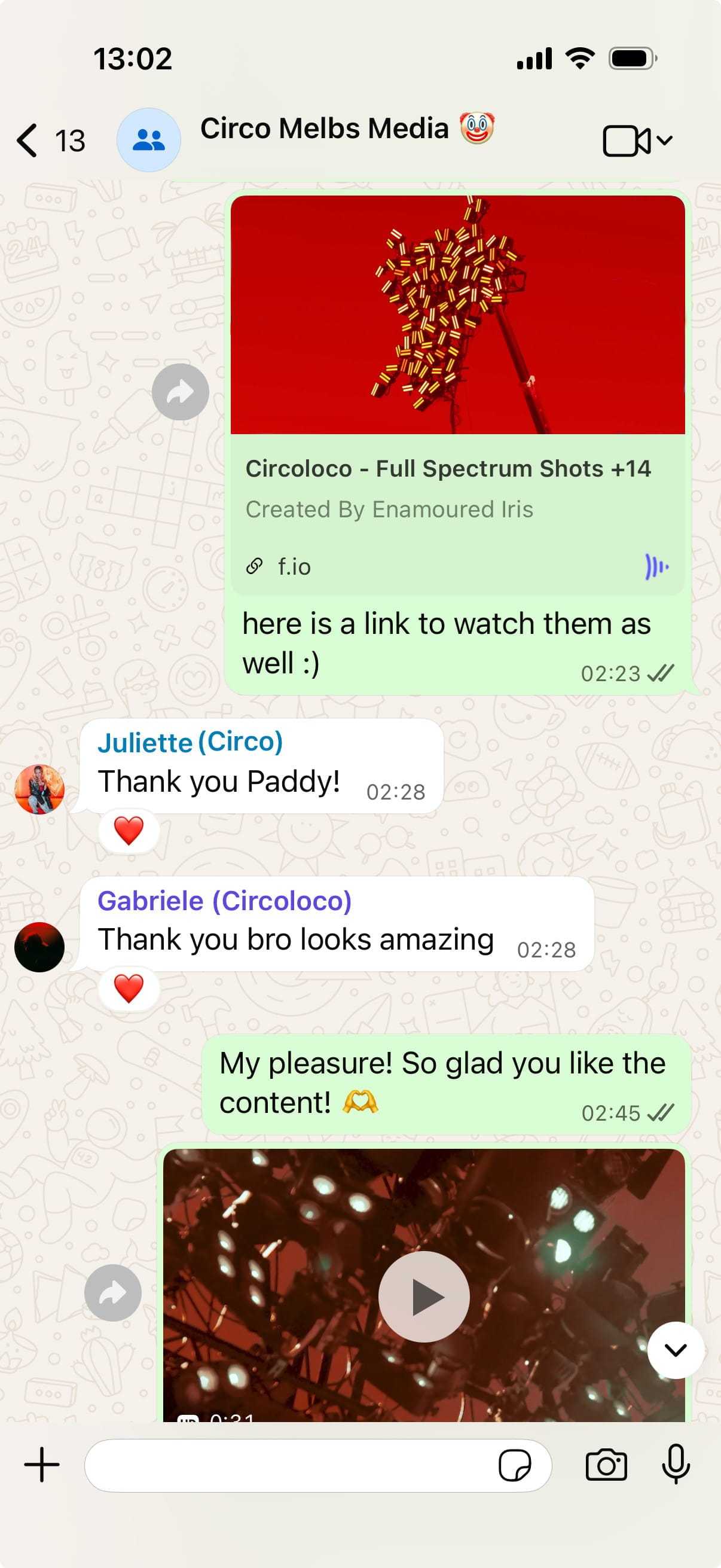View heart reaction on Gabriele's message

pyautogui.click(x=129, y=988)
